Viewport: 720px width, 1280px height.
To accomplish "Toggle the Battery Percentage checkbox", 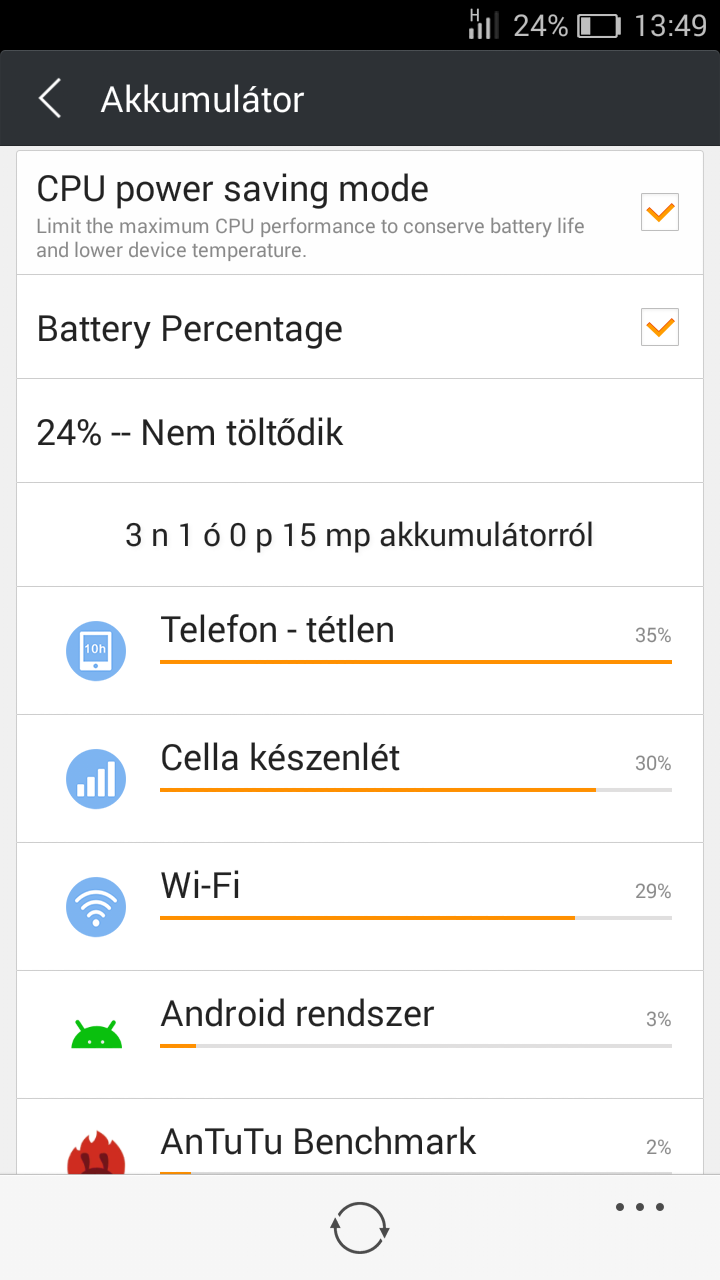I will (x=660, y=327).
